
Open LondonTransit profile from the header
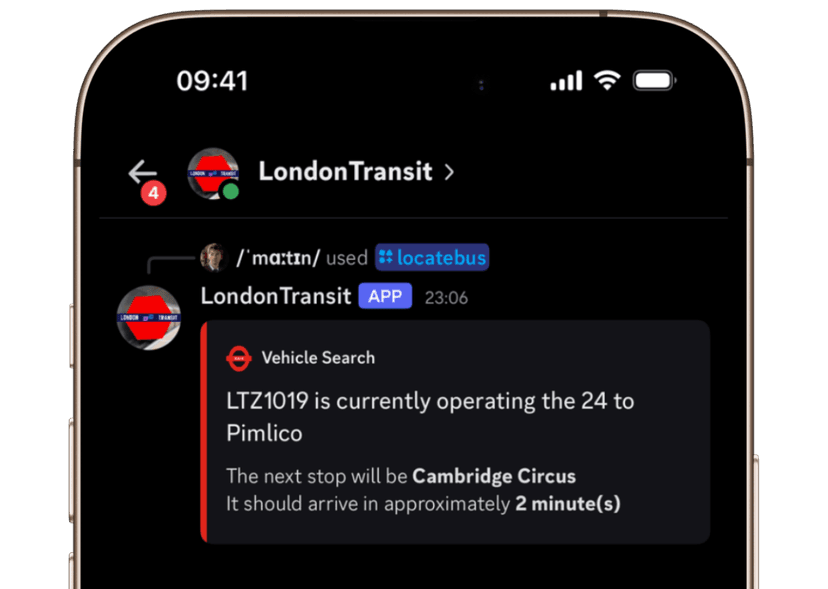(345, 172)
